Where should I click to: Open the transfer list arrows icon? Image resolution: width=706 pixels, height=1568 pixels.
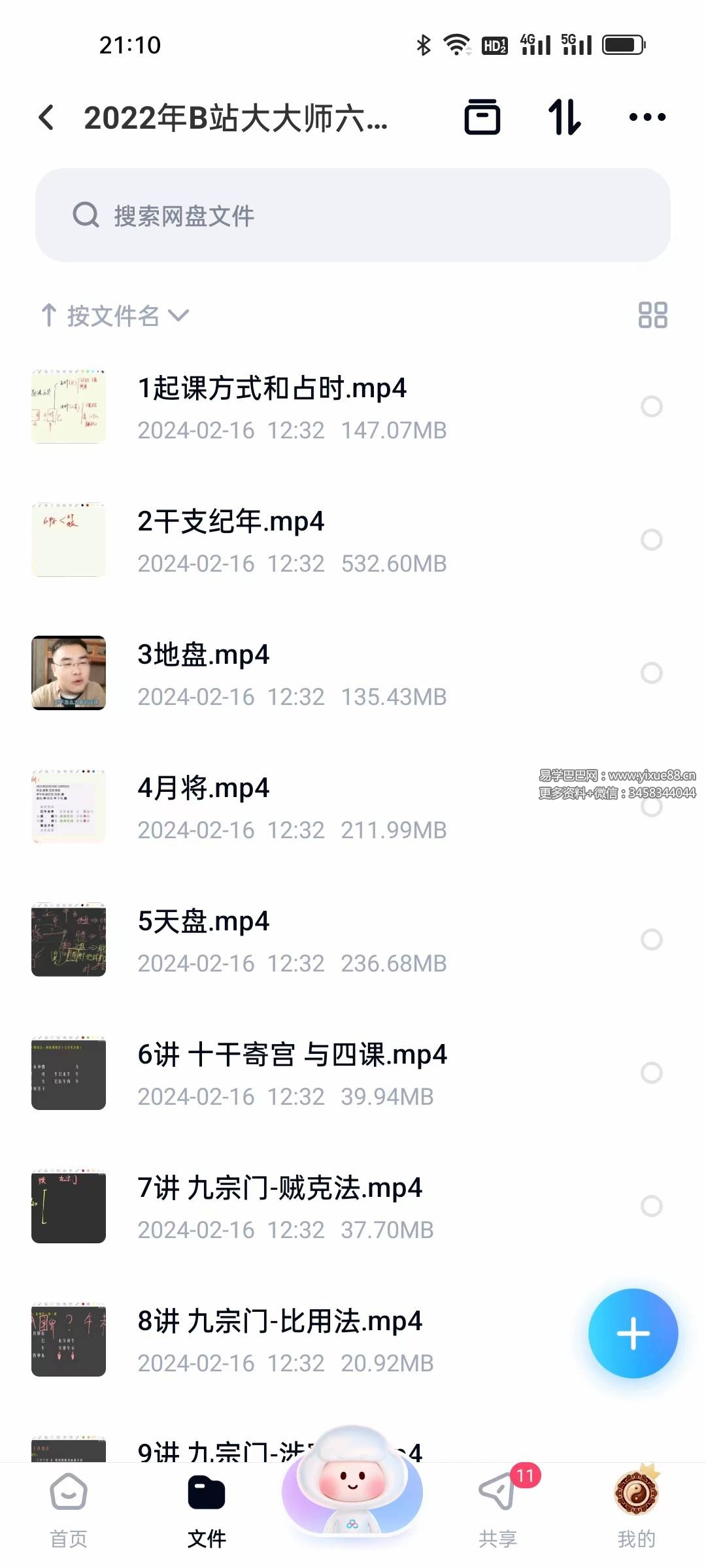(564, 118)
